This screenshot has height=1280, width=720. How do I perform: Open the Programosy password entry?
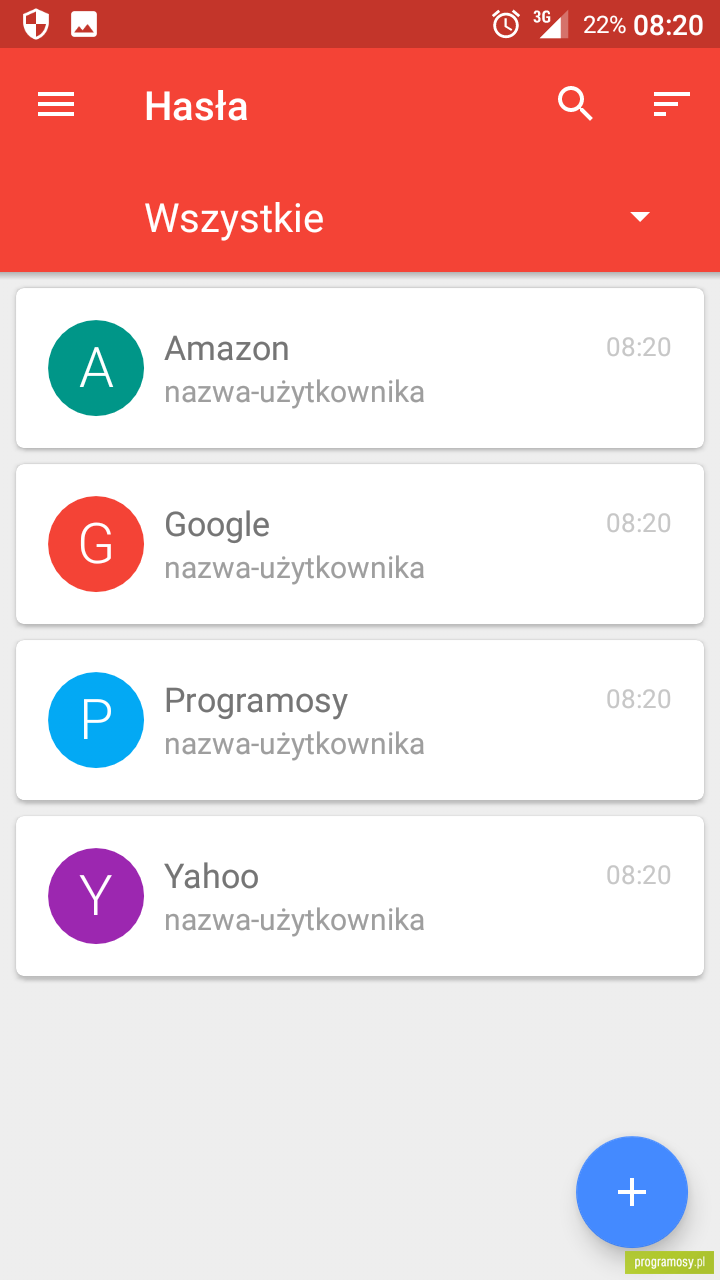(x=360, y=720)
